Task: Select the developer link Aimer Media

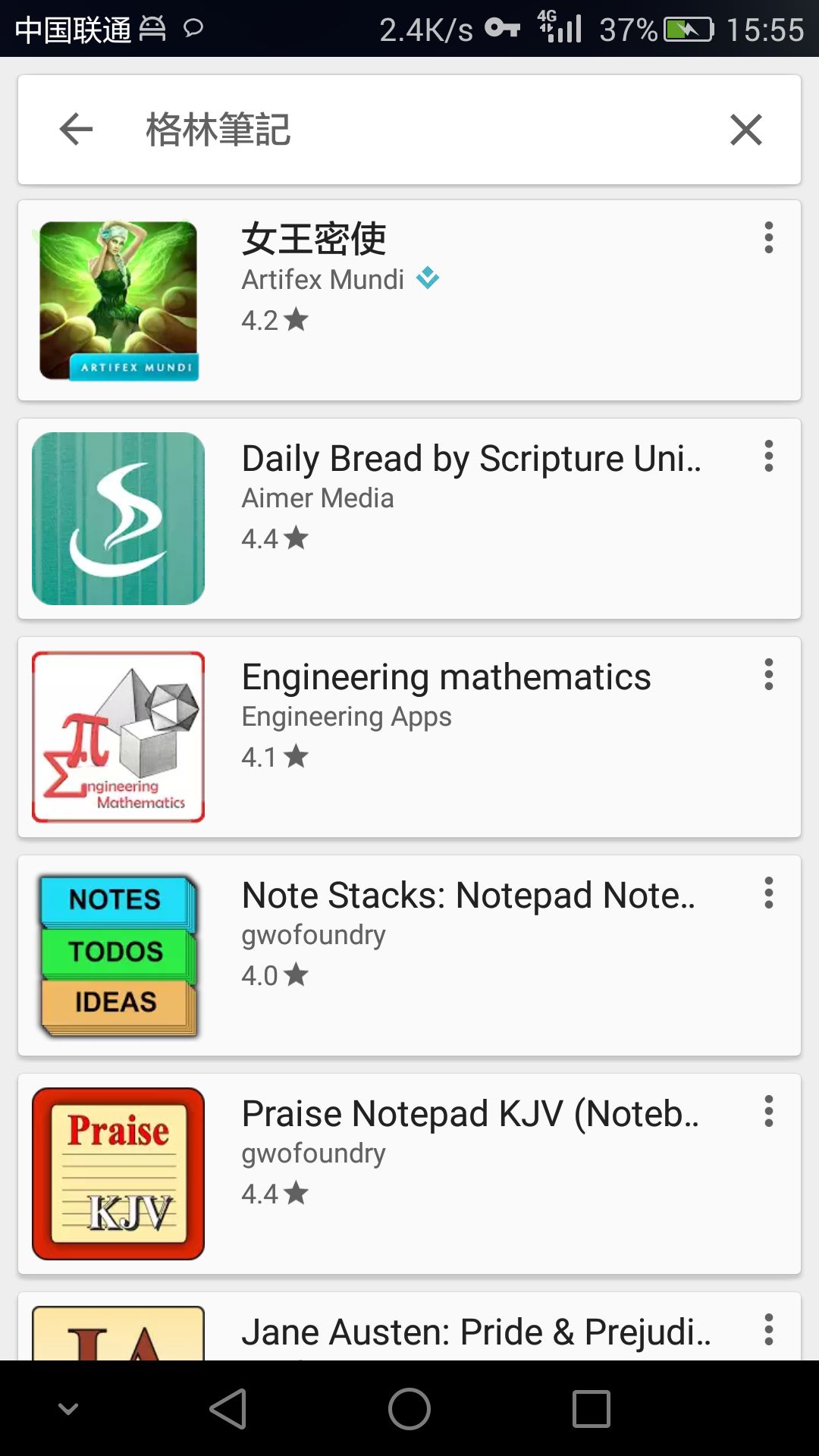Action: coord(318,497)
